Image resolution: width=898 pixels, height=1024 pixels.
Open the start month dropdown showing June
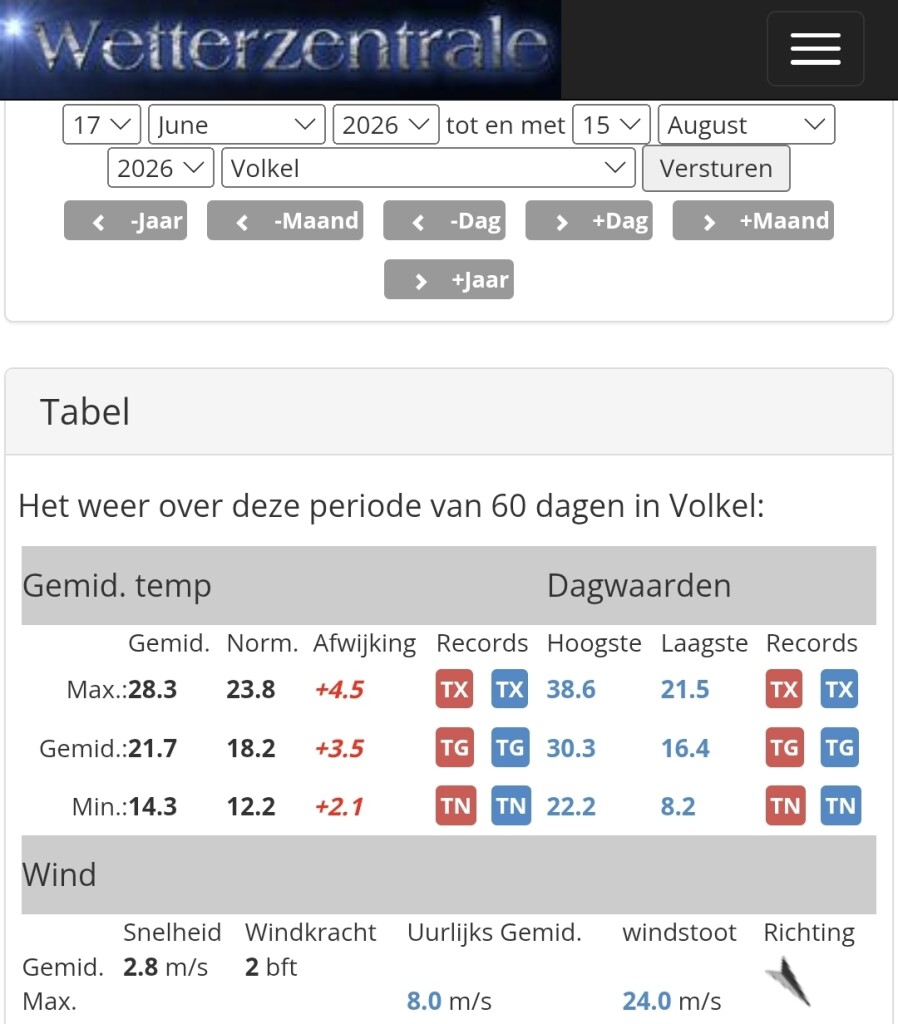236,124
